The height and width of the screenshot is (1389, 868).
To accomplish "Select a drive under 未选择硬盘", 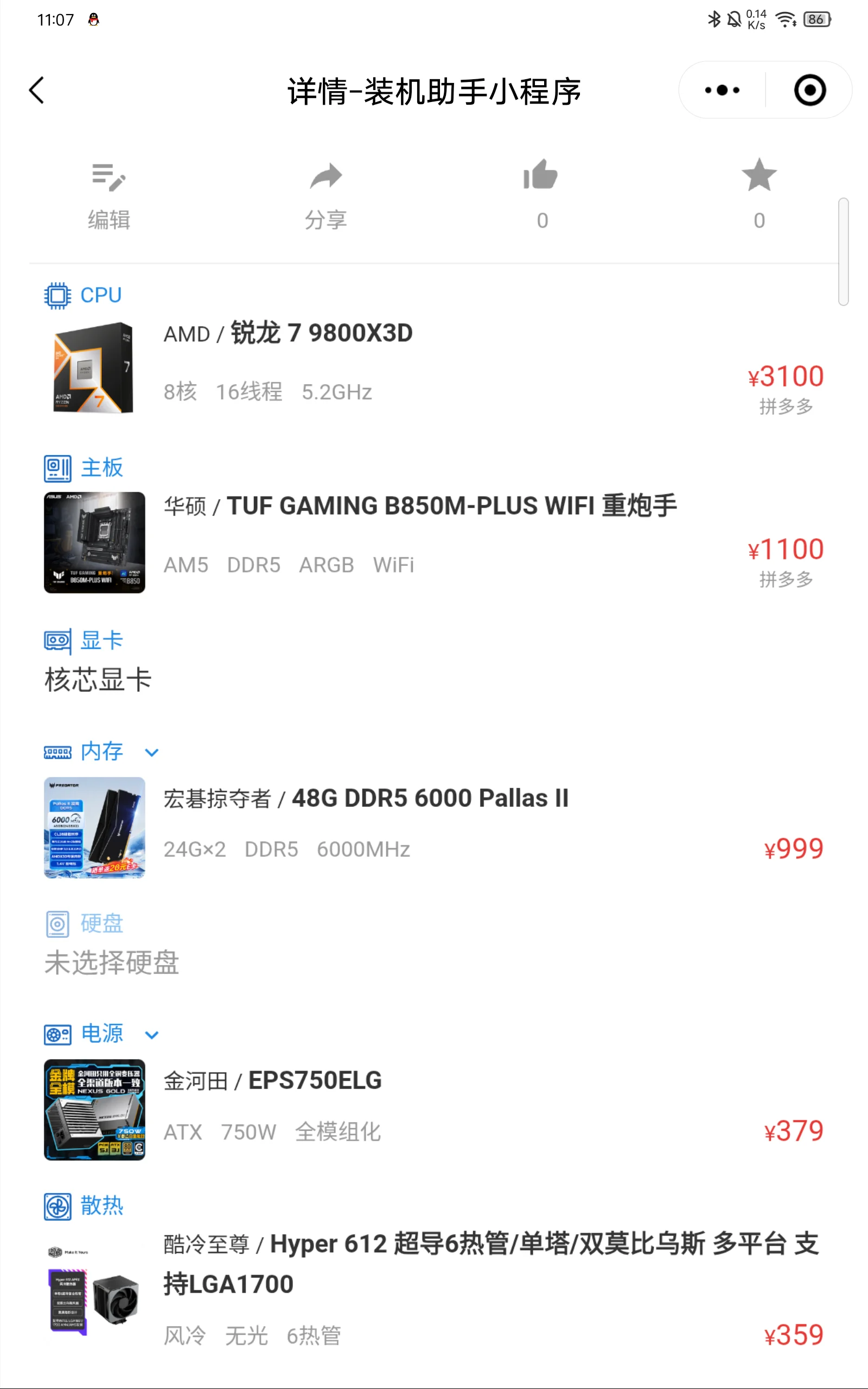I will [x=112, y=962].
